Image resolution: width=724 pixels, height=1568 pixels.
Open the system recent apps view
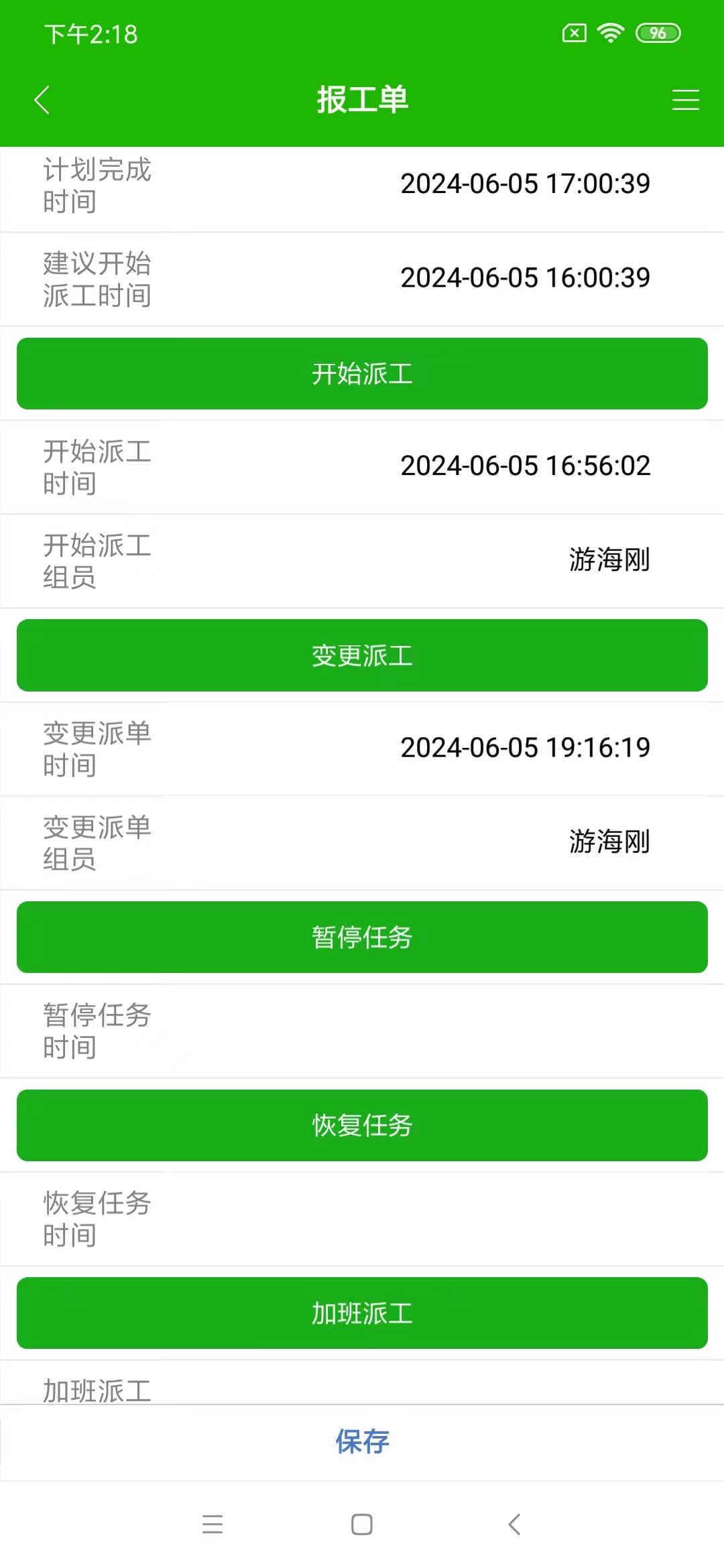213,1524
